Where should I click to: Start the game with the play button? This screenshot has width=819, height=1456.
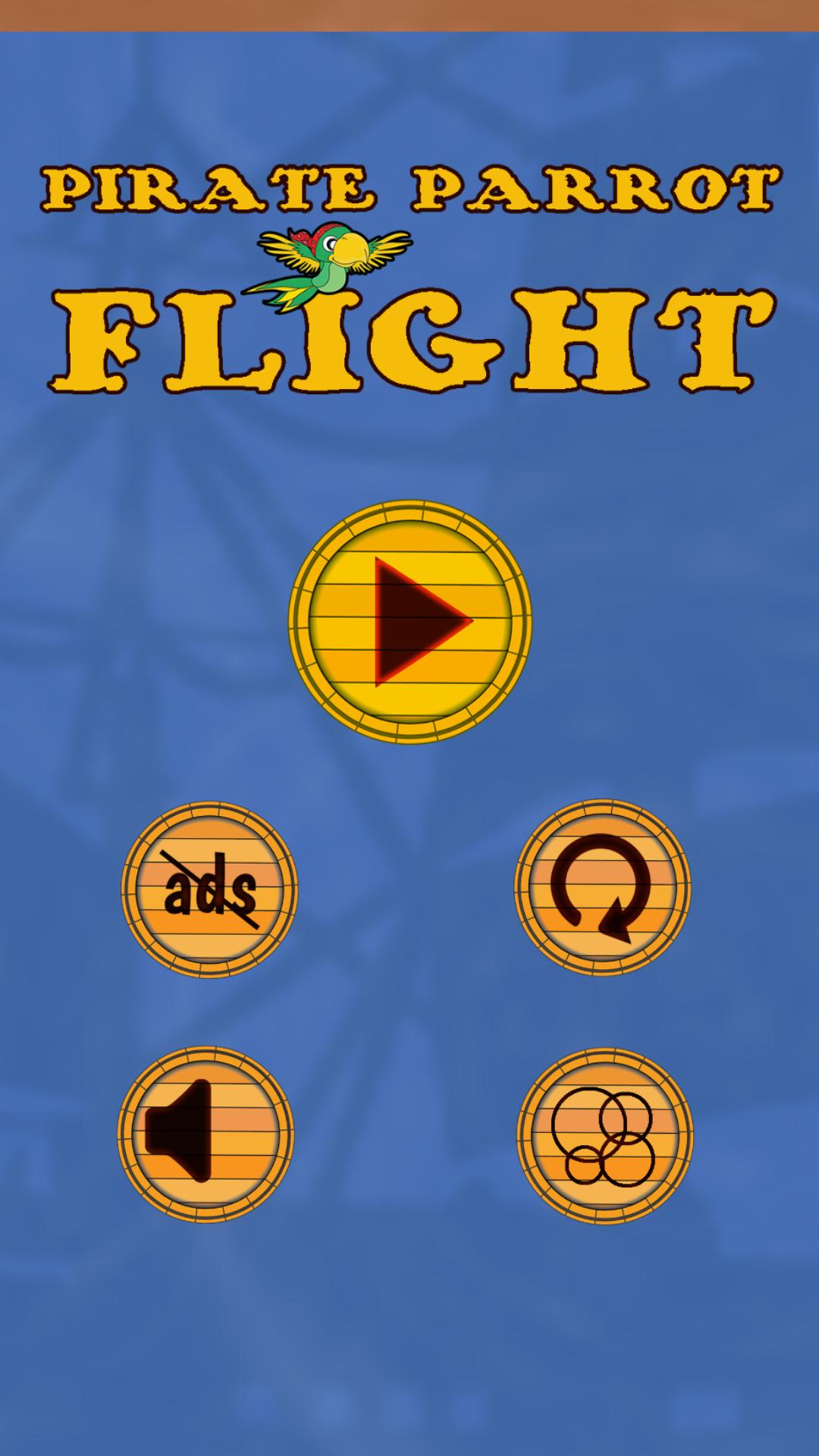409,622
